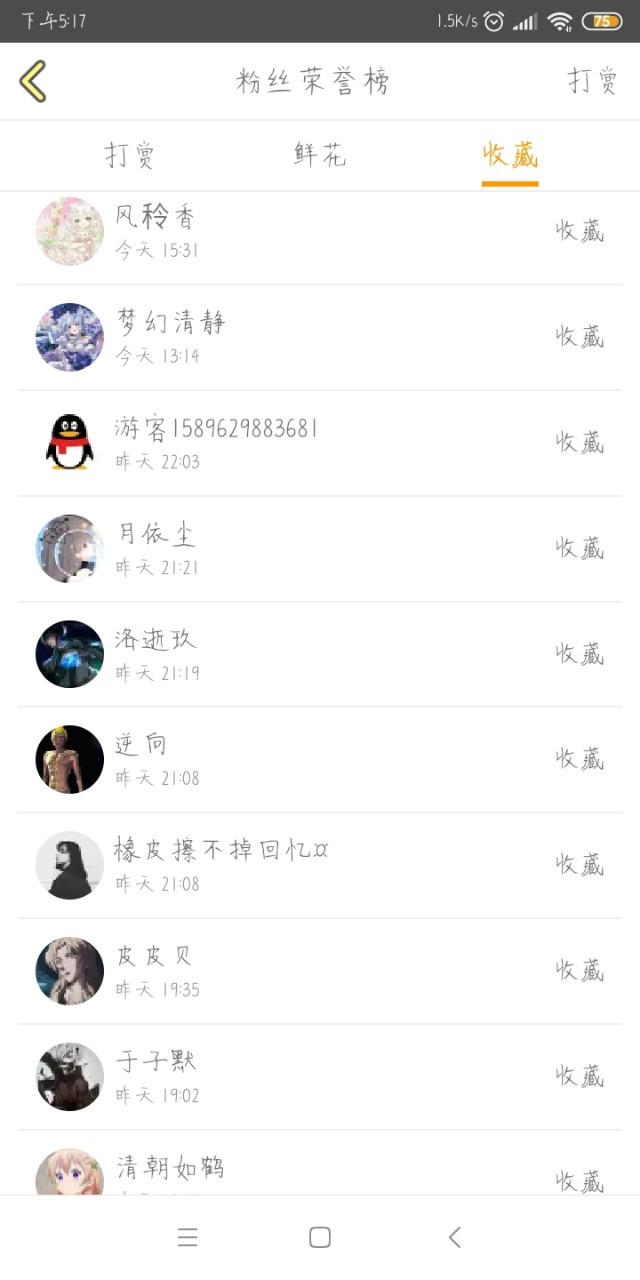View 月依尘's entry
This screenshot has height=1280, width=640.
(x=320, y=549)
